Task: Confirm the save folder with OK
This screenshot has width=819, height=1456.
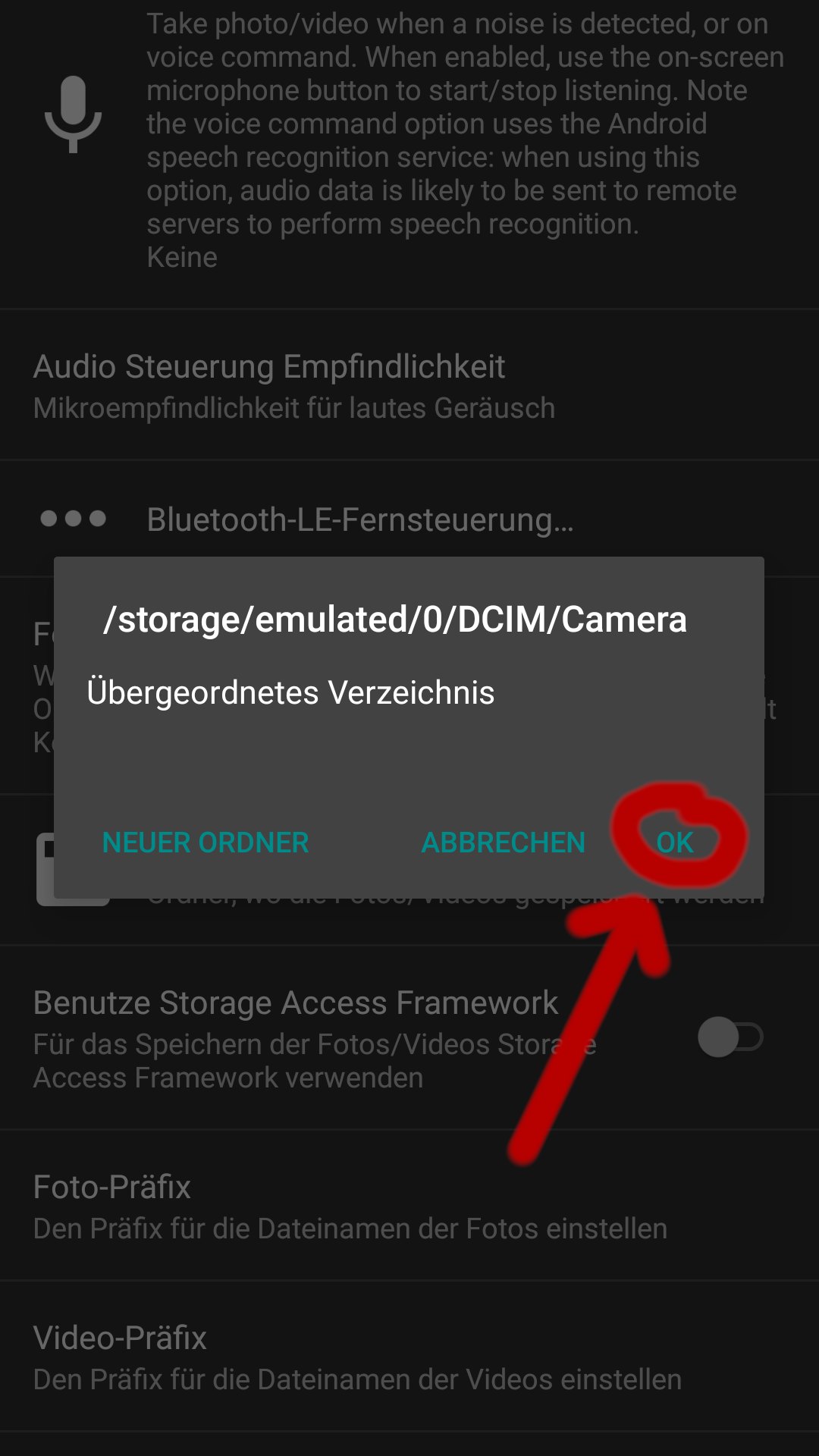Action: pyautogui.click(x=674, y=843)
